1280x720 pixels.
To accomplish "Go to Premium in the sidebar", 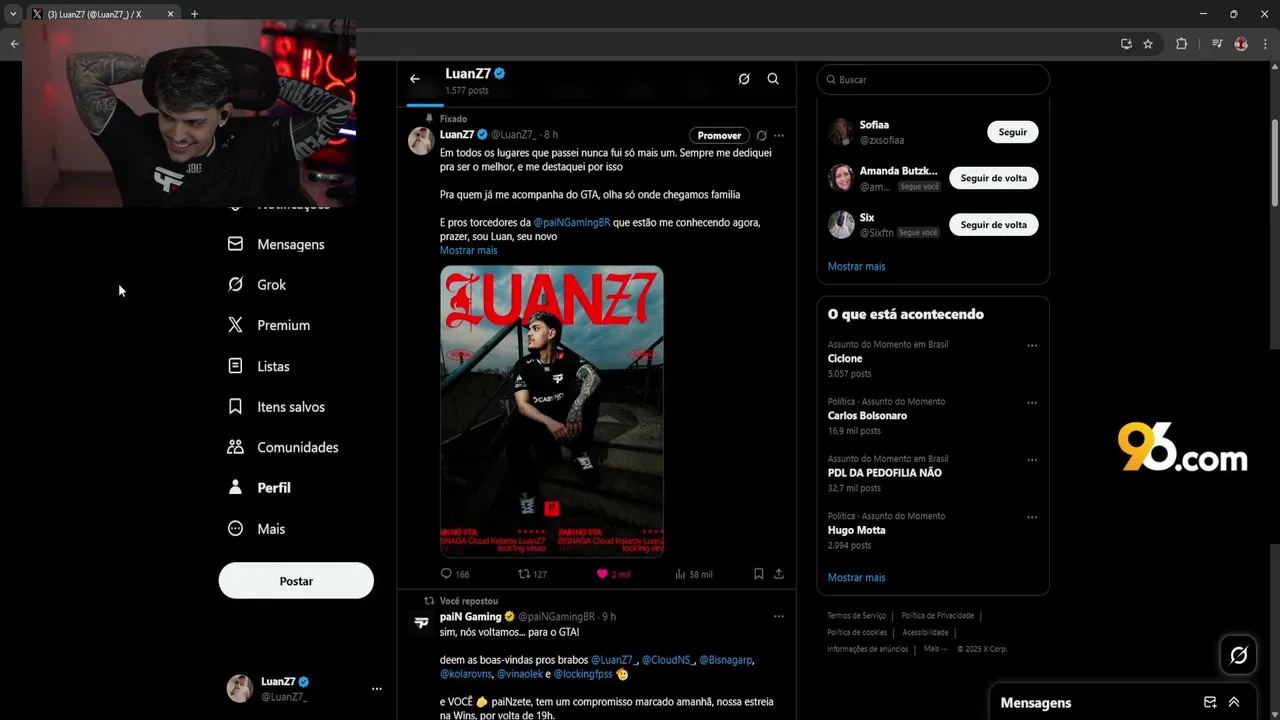I will click(283, 325).
